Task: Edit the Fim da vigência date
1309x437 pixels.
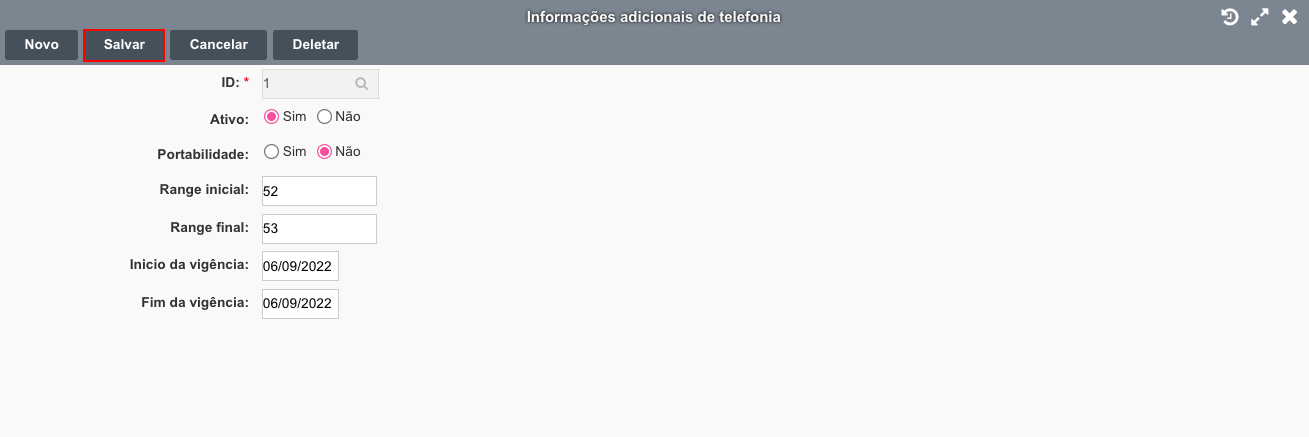Action: tap(300, 304)
